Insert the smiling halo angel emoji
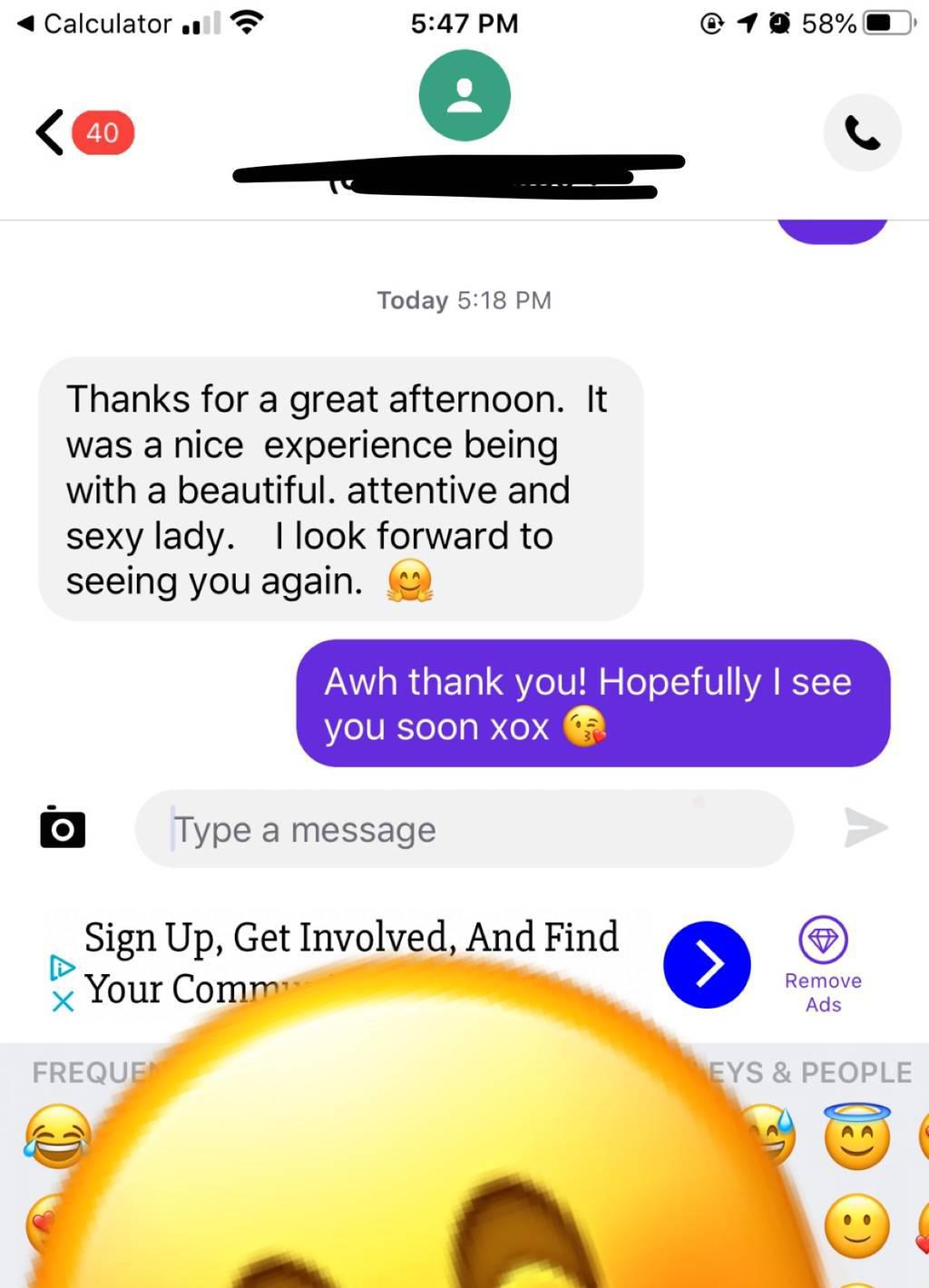This screenshot has height=1288, width=929. point(856,1137)
